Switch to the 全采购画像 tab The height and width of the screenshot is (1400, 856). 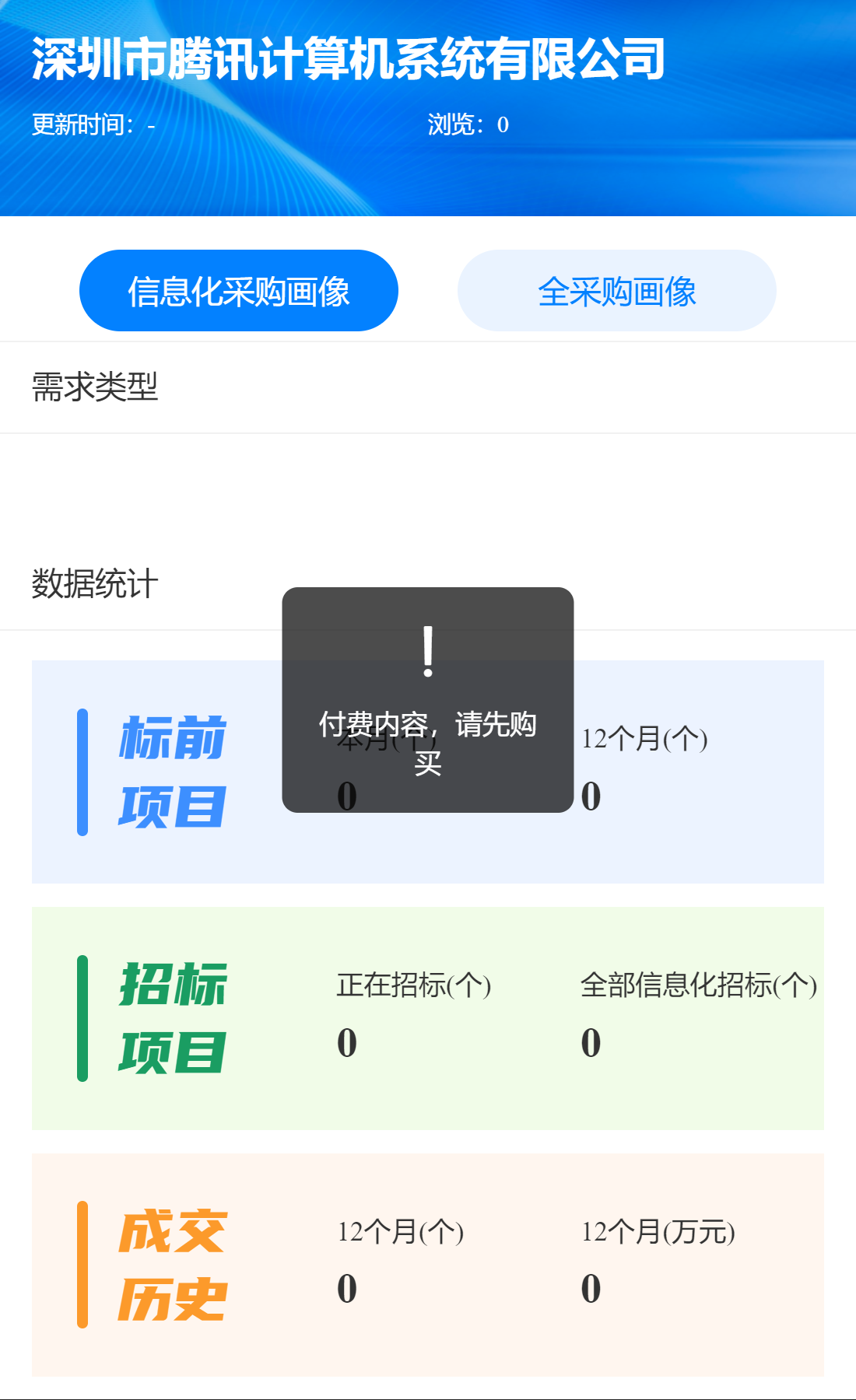(617, 291)
